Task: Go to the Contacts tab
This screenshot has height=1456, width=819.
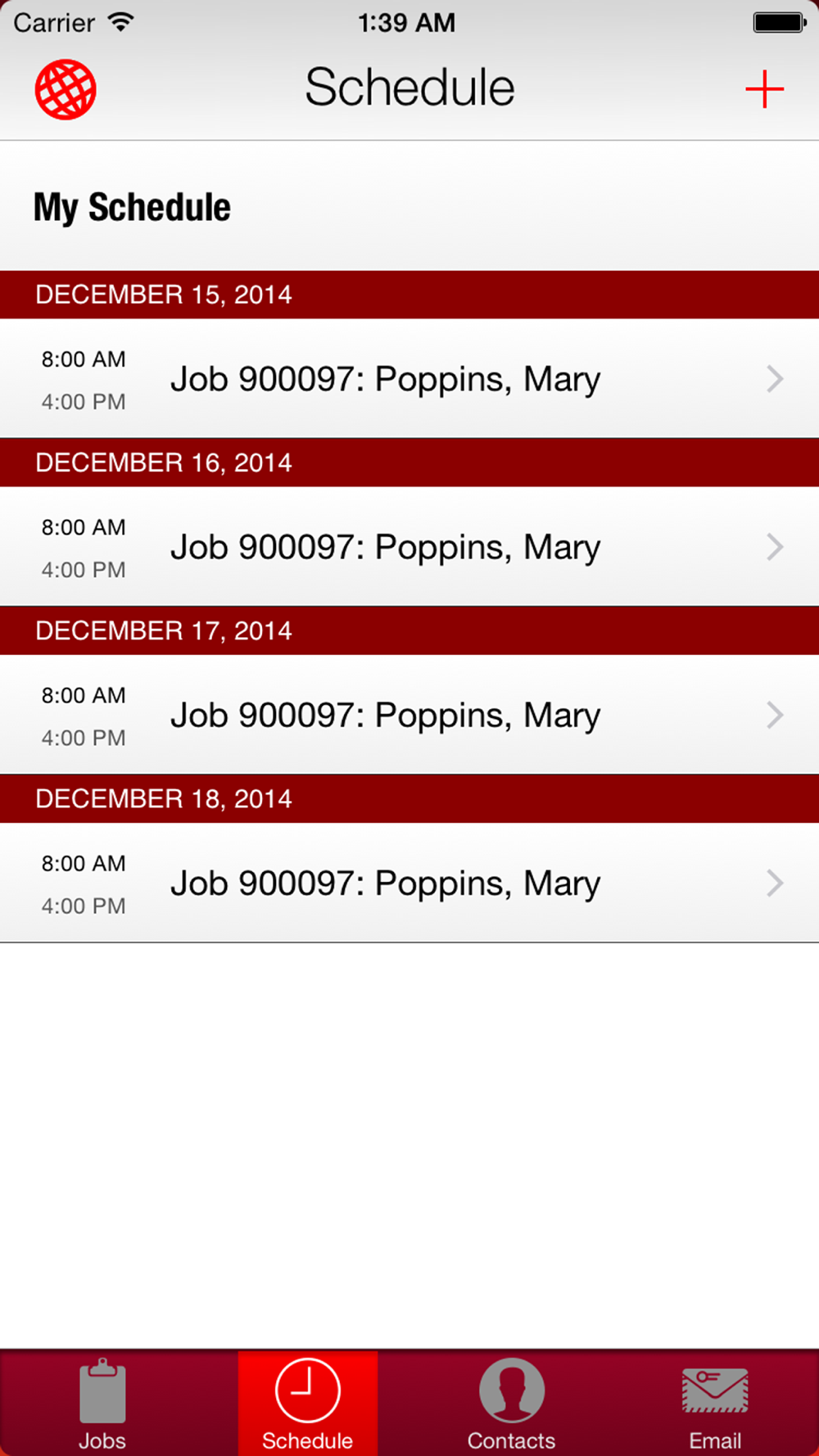Action: tap(511, 1404)
